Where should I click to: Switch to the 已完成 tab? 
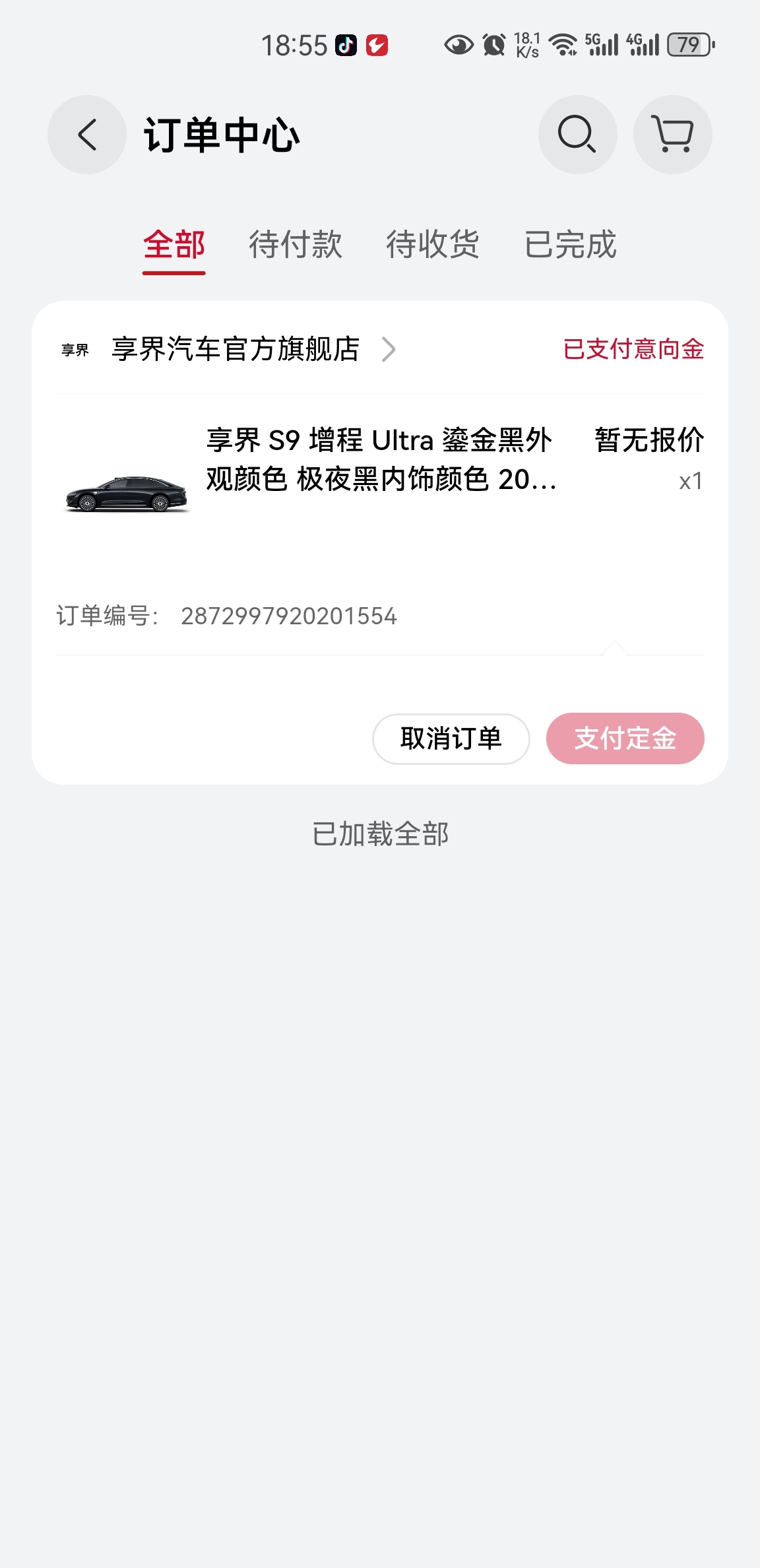coord(570,245)
